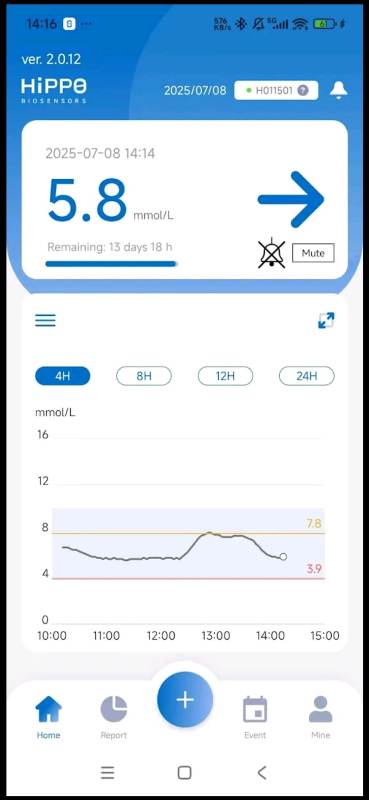
Task: Tap the latest reading point on chart
Action: coord(283,557)
